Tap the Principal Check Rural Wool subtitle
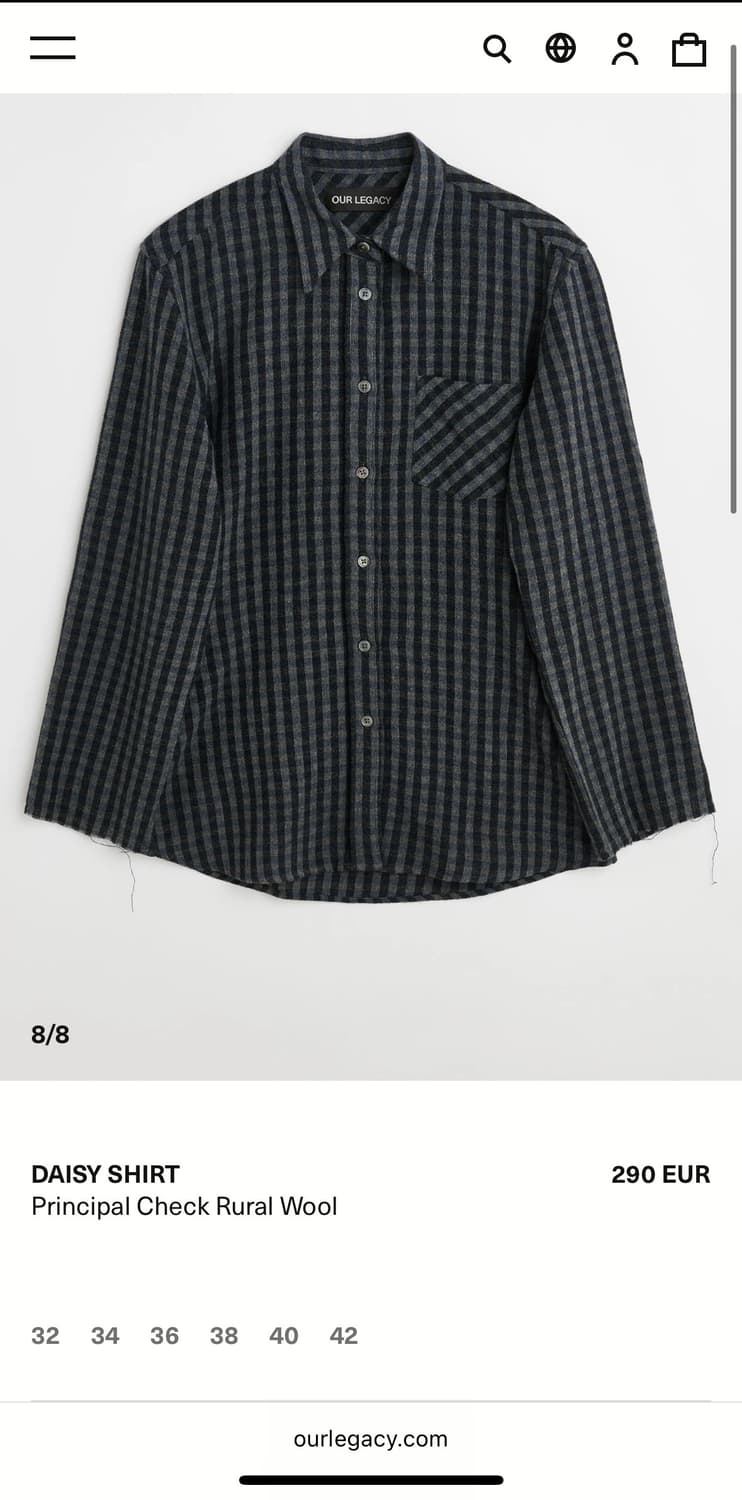This screenshot has width=742, height=1500. (186, 1207)
